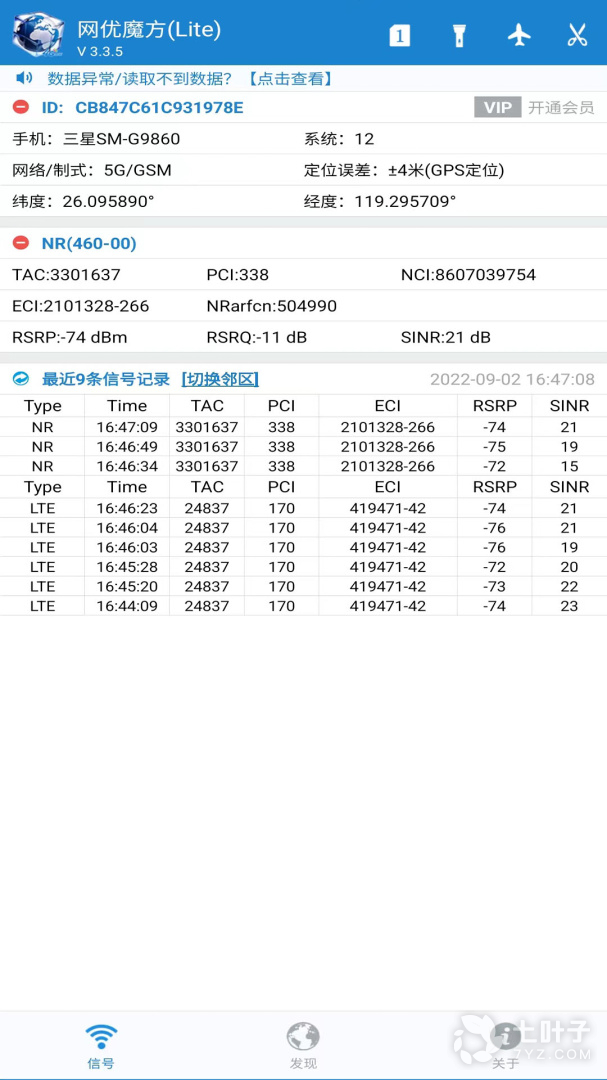
Task: Switch to neighbor cells via 切换邻区
Action: tap(220, 379)
